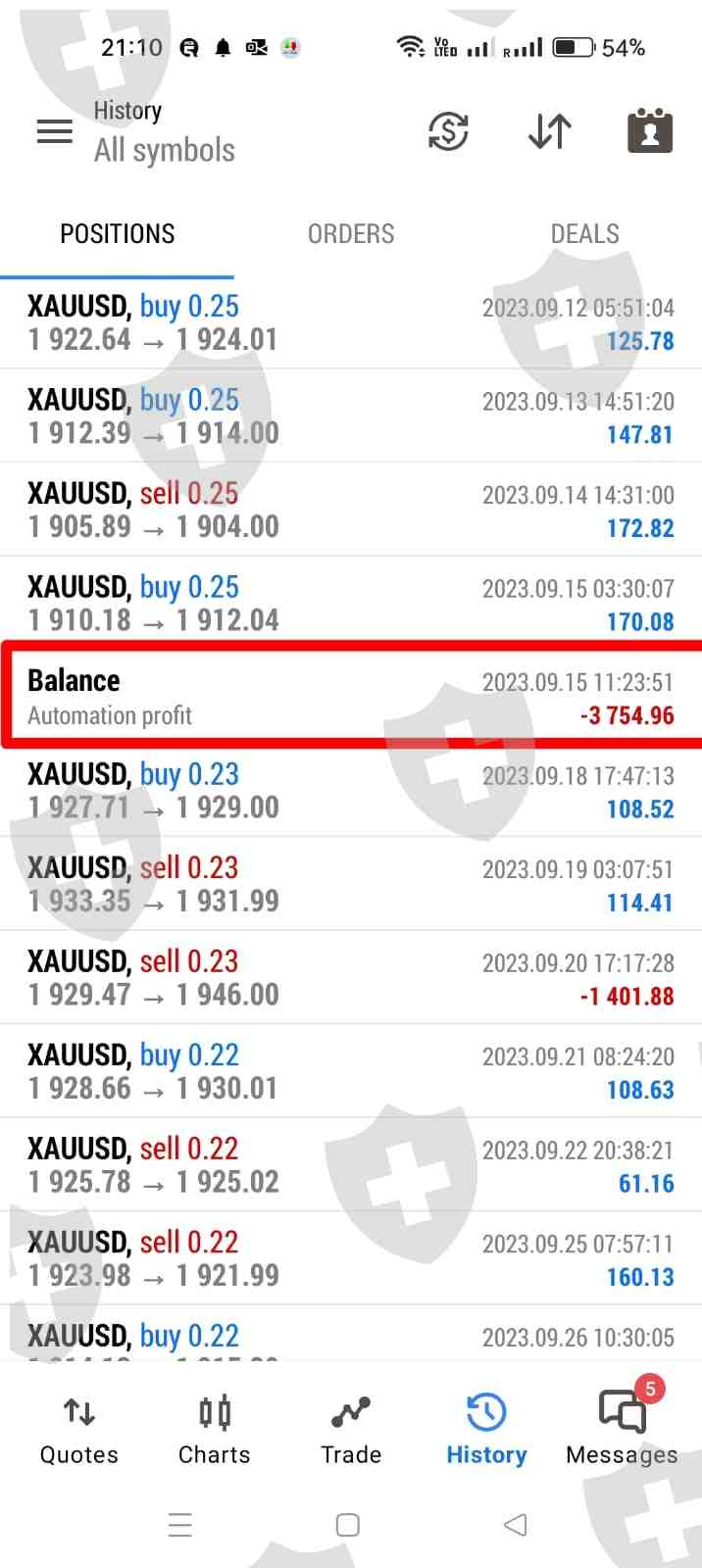This screenshot has height=1568, width=702.
Task: Open the calendar date range picker
Action: [x=649, y=131]
